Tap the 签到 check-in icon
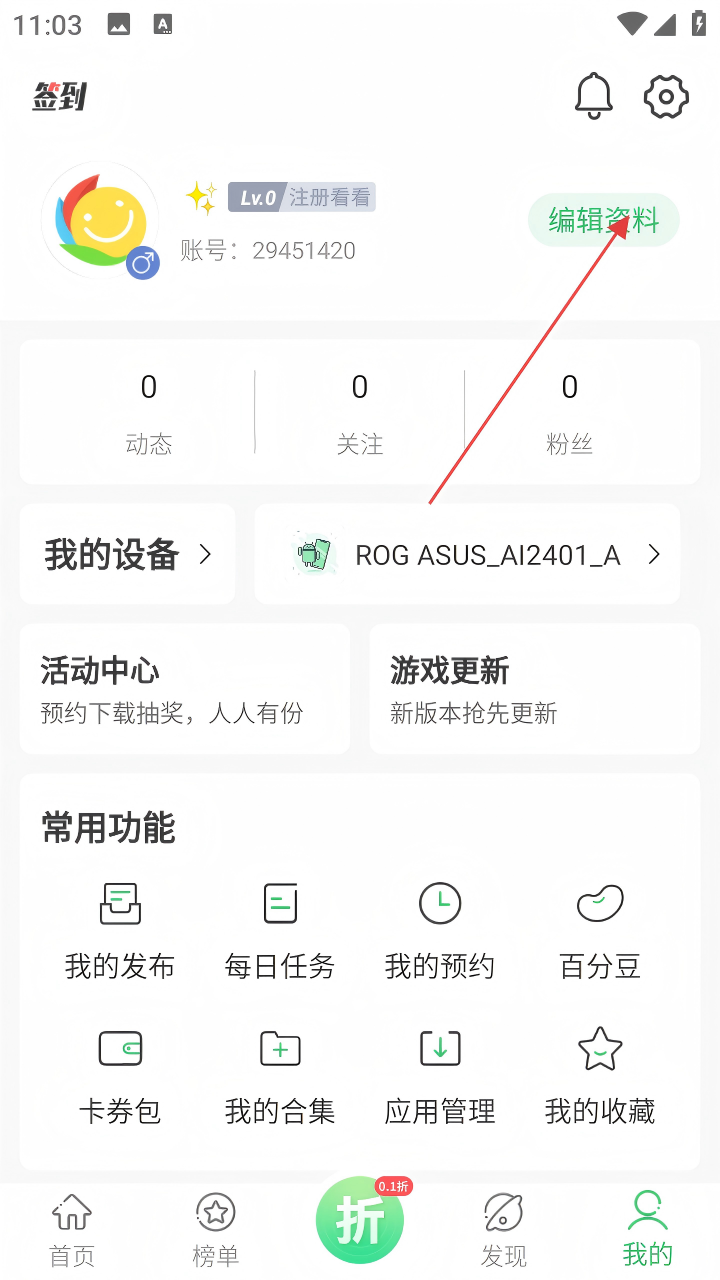Viewport: 720px width, 1280px height. 59,96
